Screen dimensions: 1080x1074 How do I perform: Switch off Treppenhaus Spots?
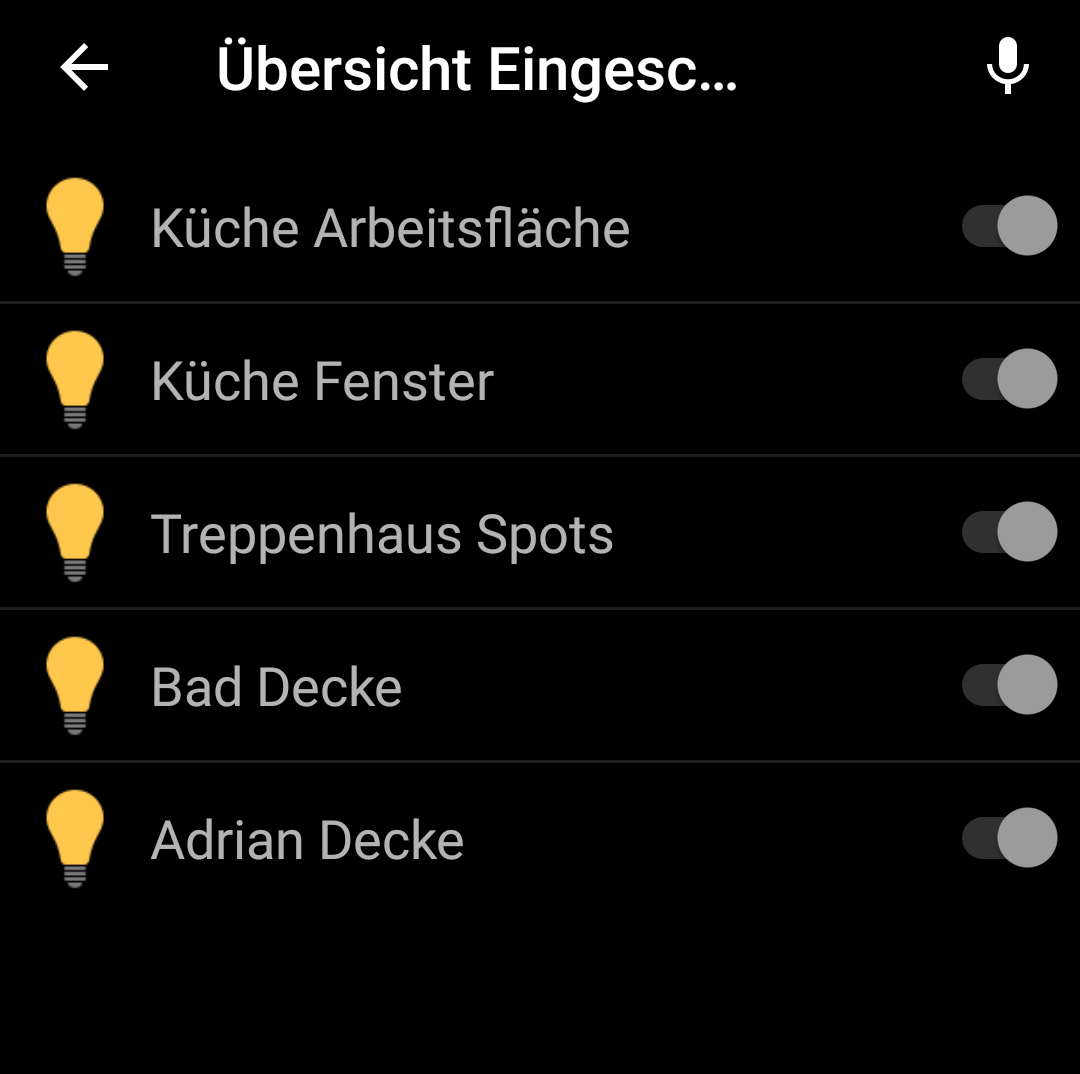tap(1009, 532)
